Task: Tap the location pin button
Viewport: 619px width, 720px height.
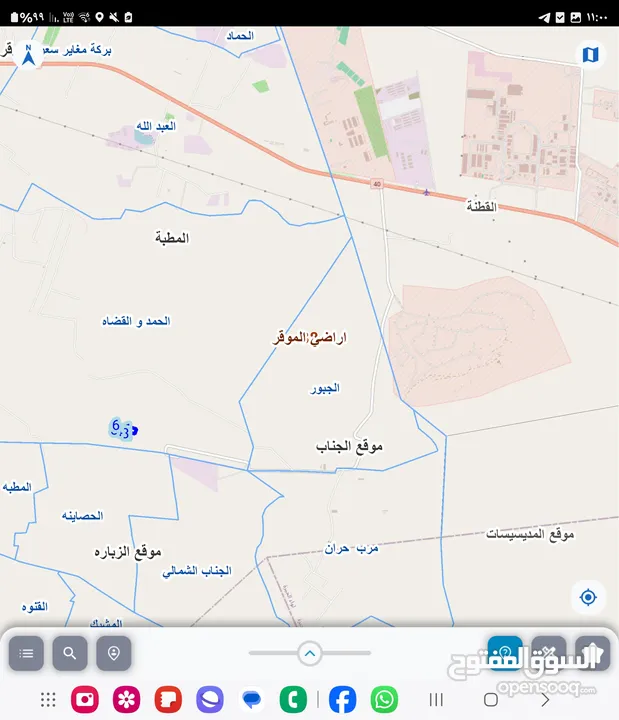Action: click(114, 653)
